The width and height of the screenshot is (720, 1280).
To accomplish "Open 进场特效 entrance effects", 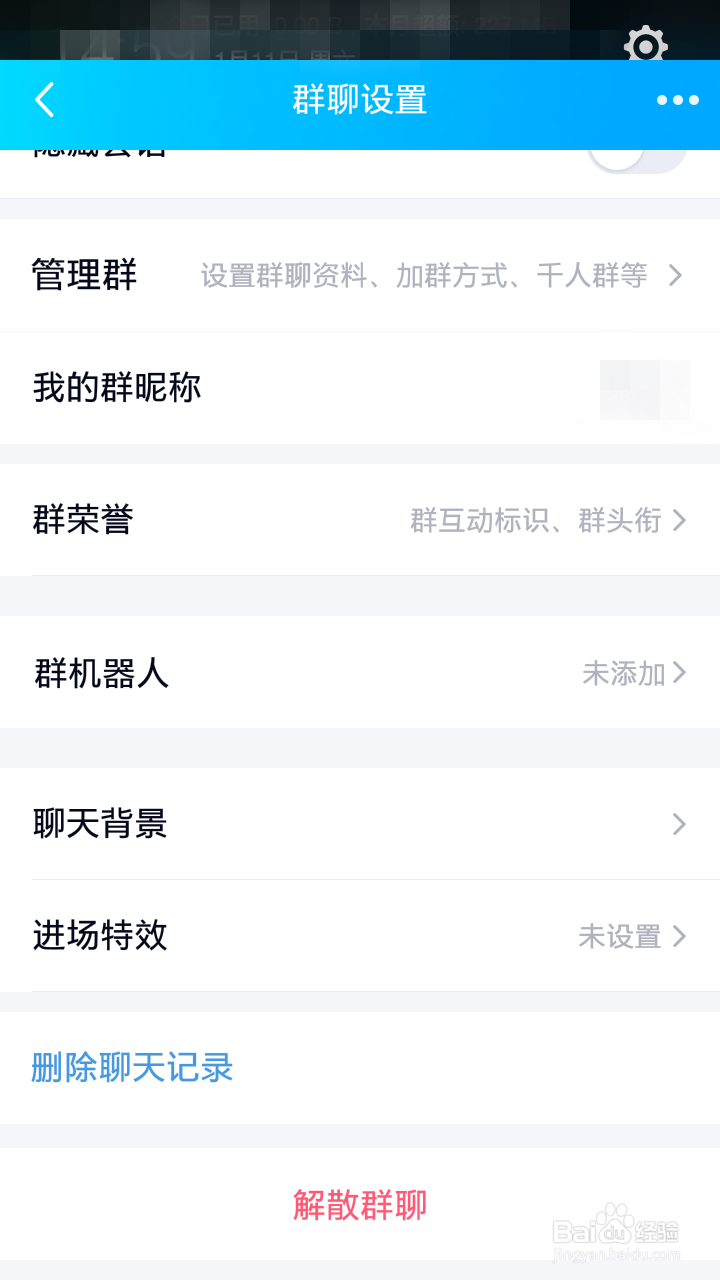I will pyautogui.click(x=360, y=936).
